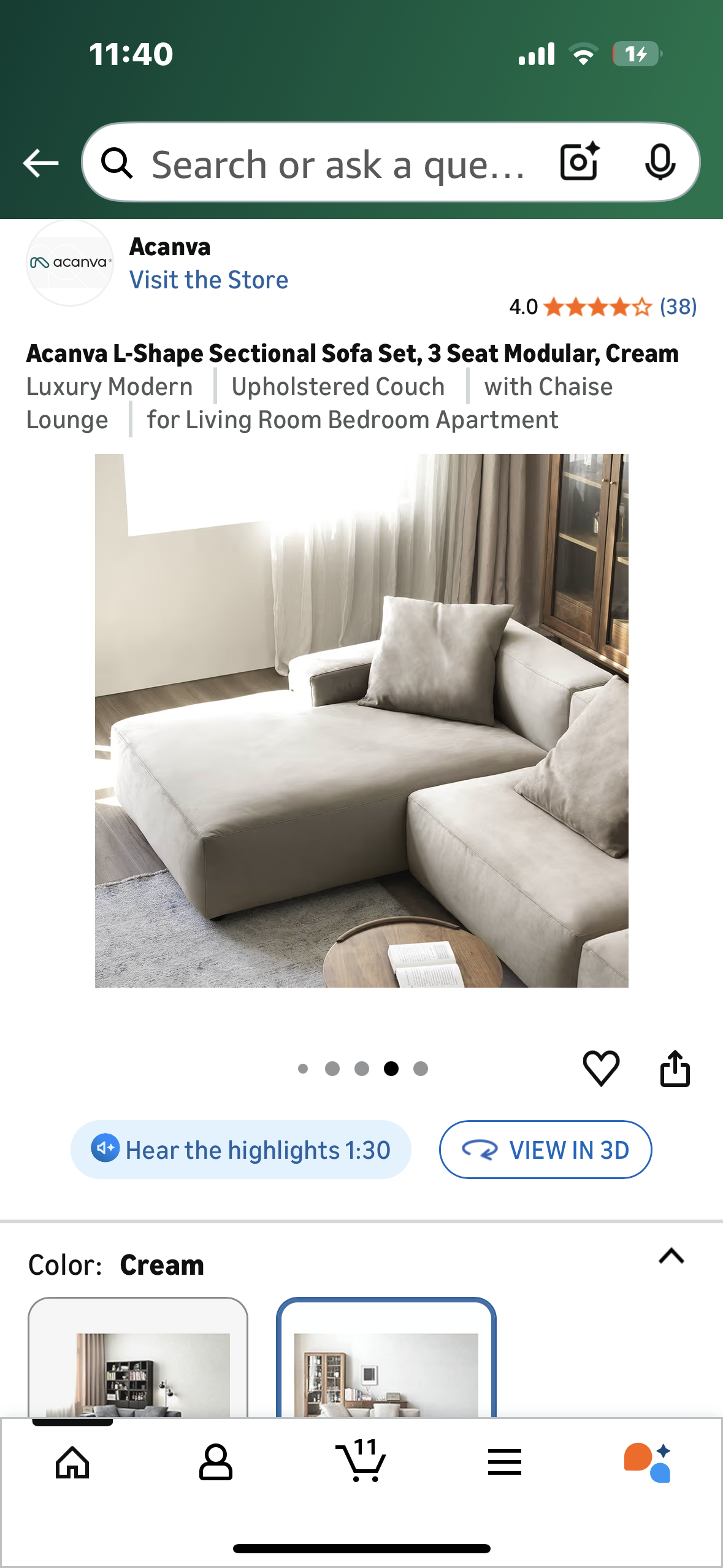
Task: Open the search input field
Action: point(337,163)
